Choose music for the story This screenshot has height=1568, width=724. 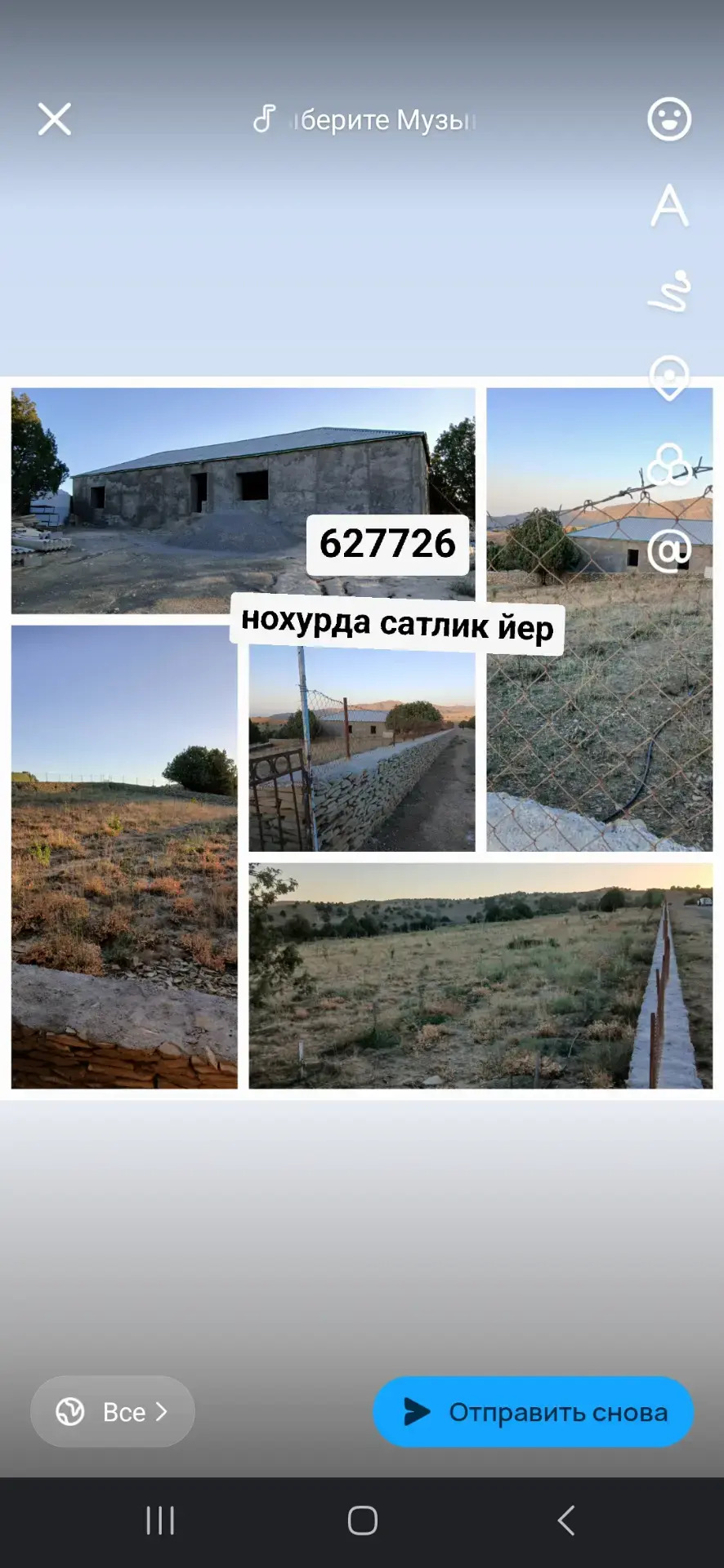point(364,120)
